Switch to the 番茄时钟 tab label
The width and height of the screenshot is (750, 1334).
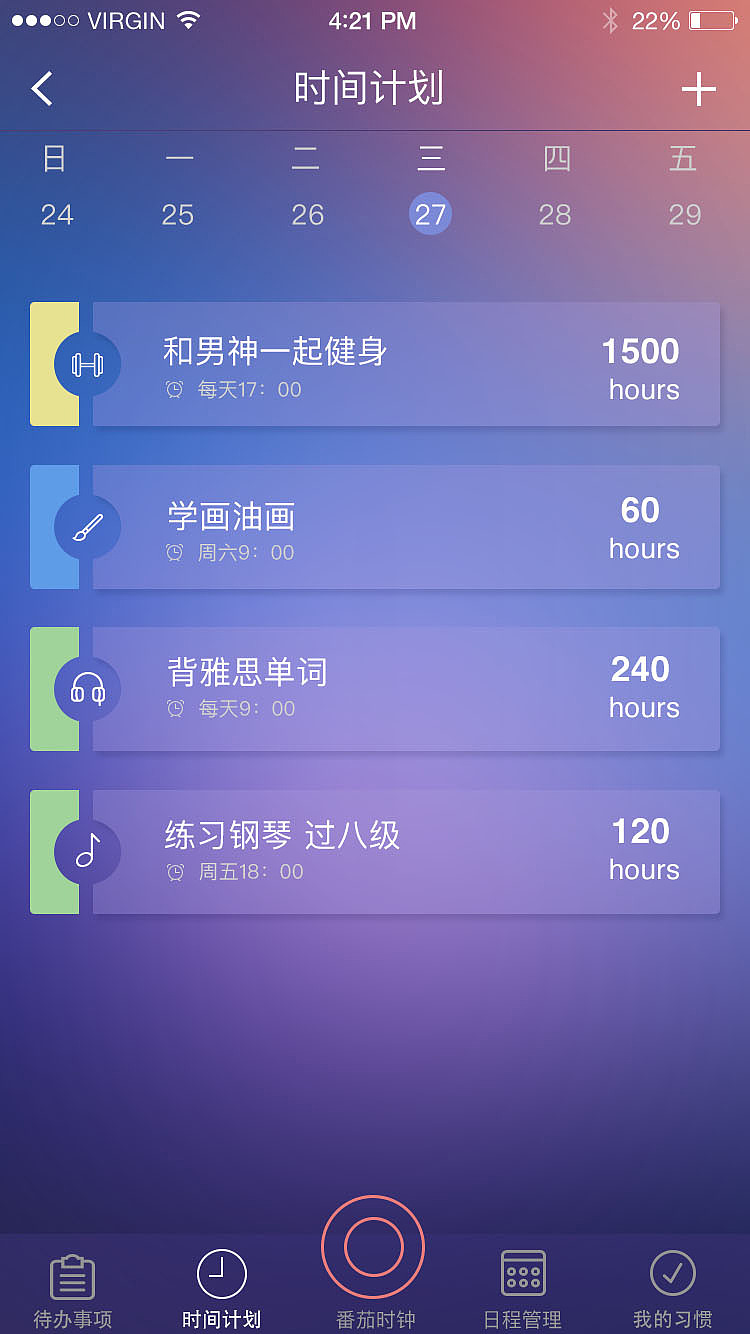(373, 1318)
